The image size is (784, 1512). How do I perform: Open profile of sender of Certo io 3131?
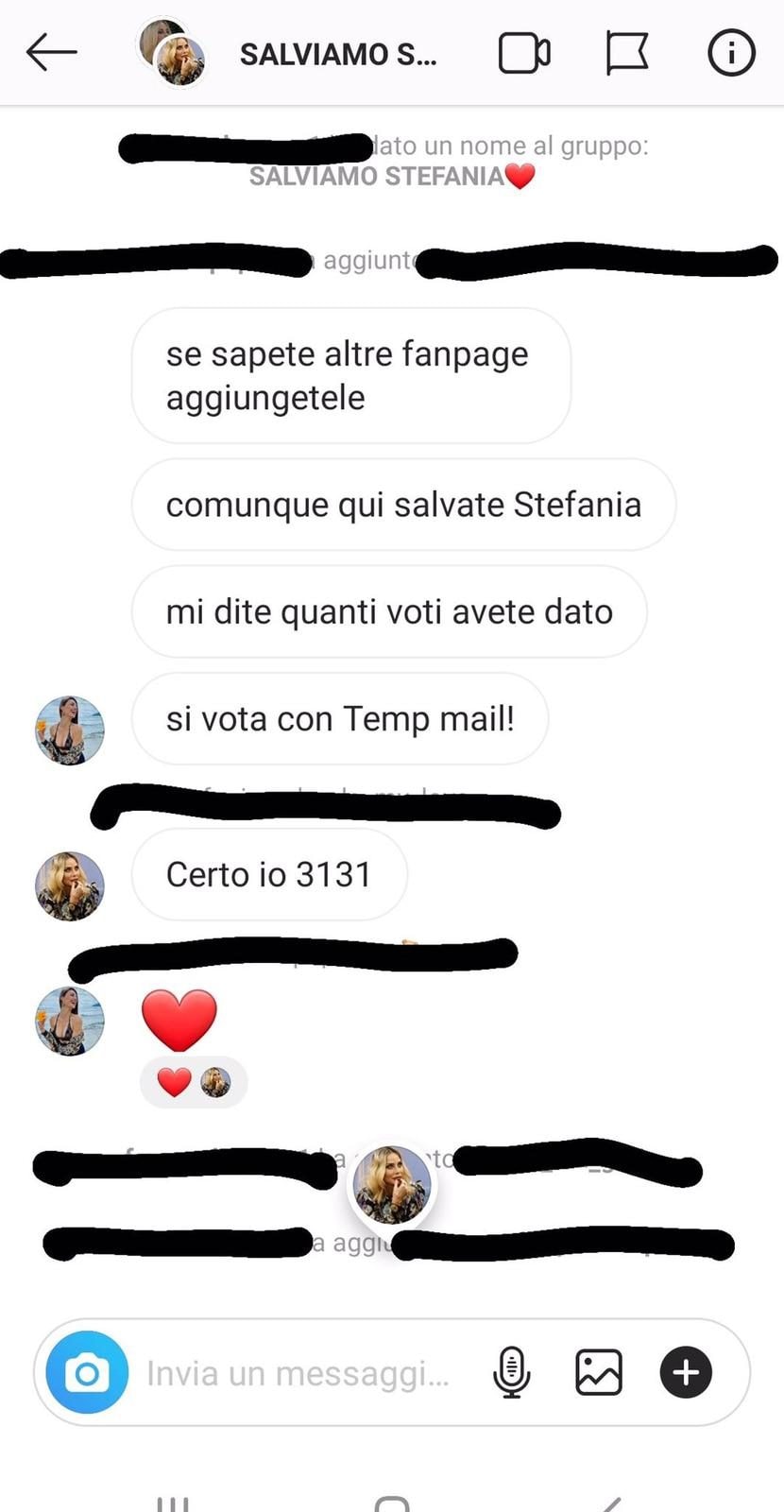(69, 885)
